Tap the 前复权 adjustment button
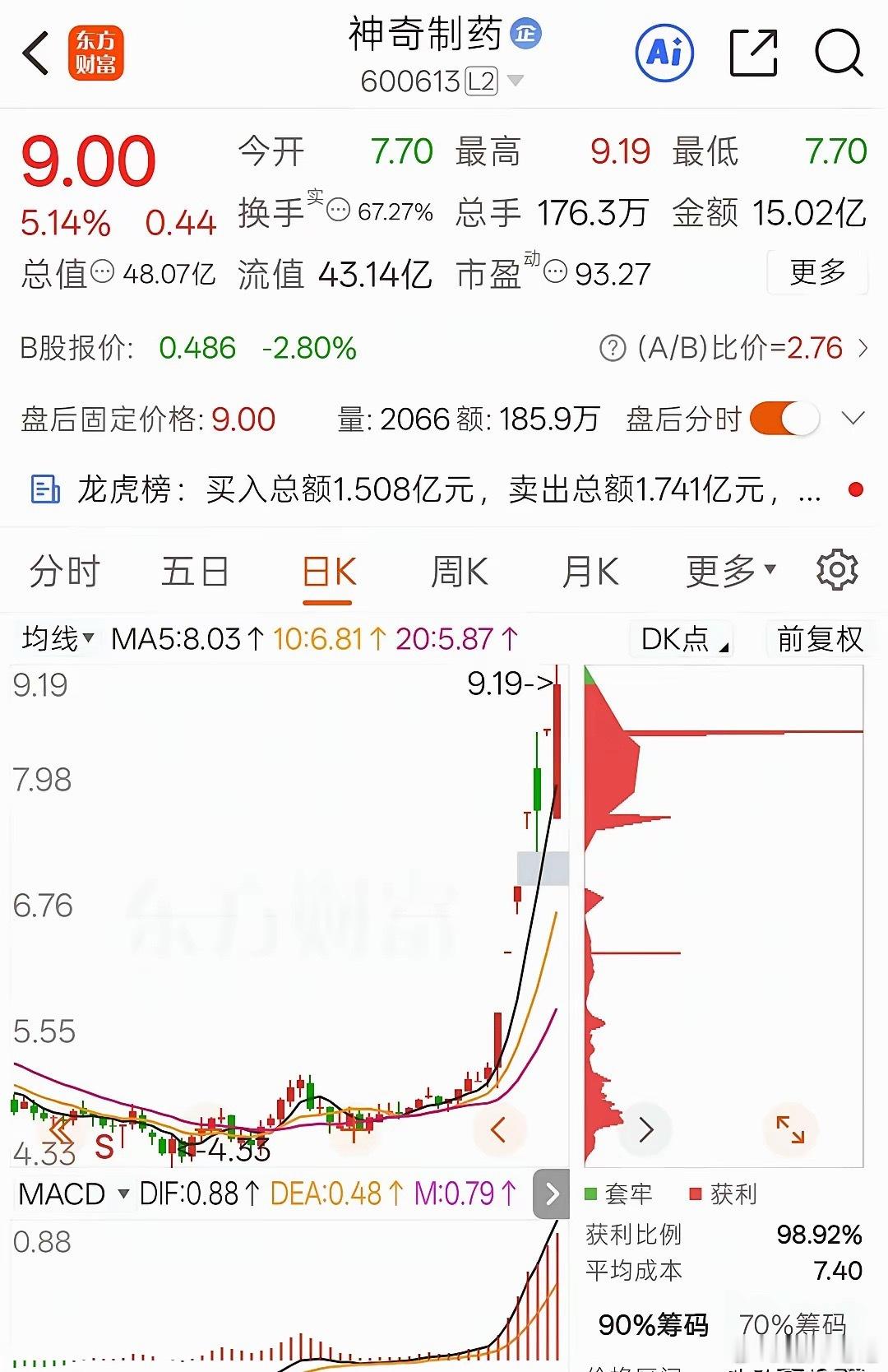The width and height of the screenshot is (888, 1372). pyautogui.click(x=820, y=638)
